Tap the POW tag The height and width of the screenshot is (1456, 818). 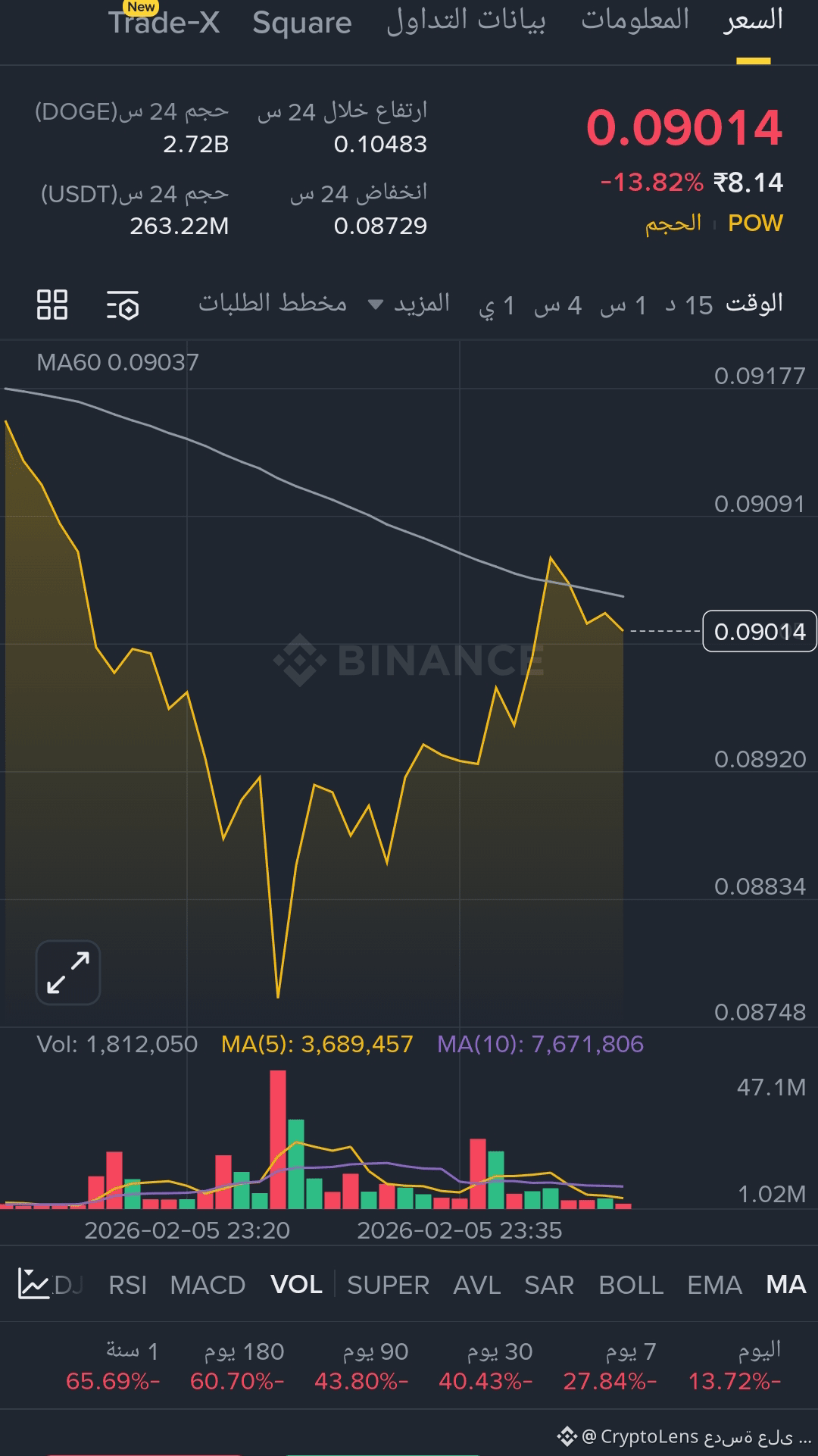(x=755, y=223)
